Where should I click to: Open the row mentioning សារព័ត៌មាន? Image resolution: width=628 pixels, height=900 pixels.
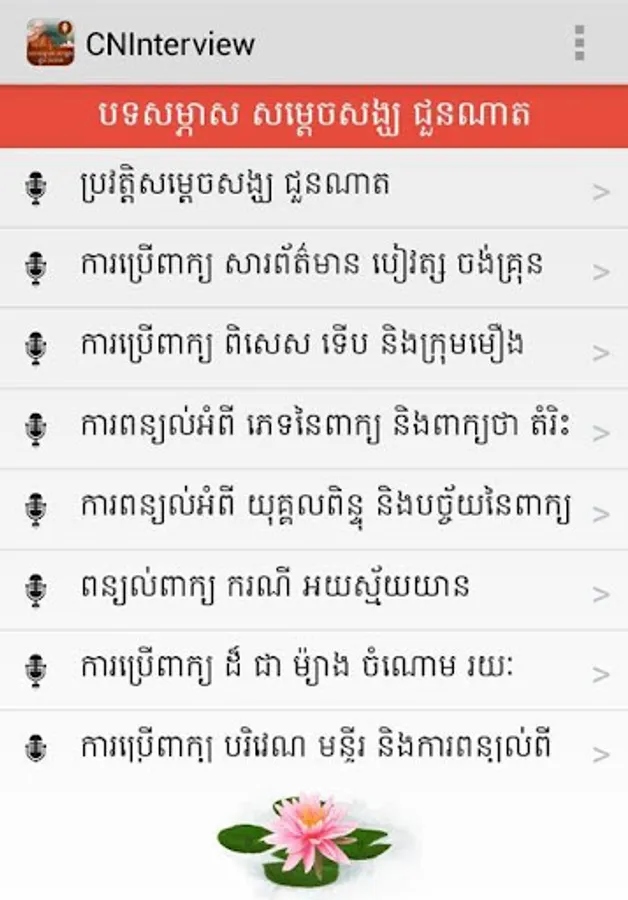pos(314,267)
